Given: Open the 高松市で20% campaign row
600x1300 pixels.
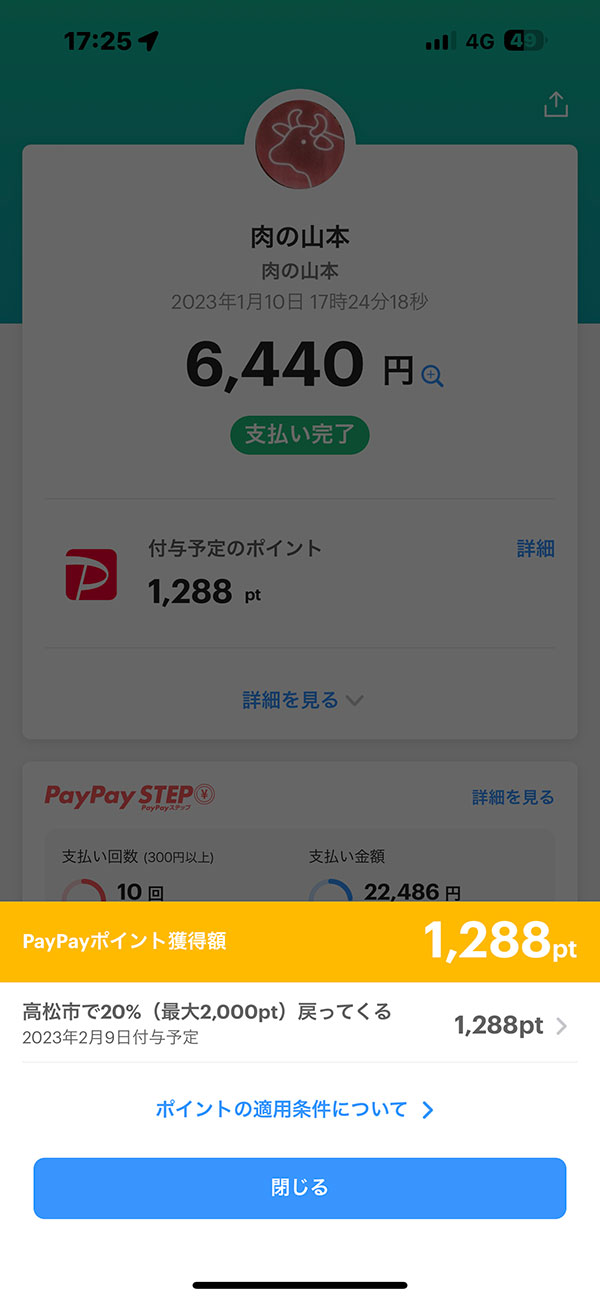Looking at the screenshot, I should click(x=300, y=1023).
